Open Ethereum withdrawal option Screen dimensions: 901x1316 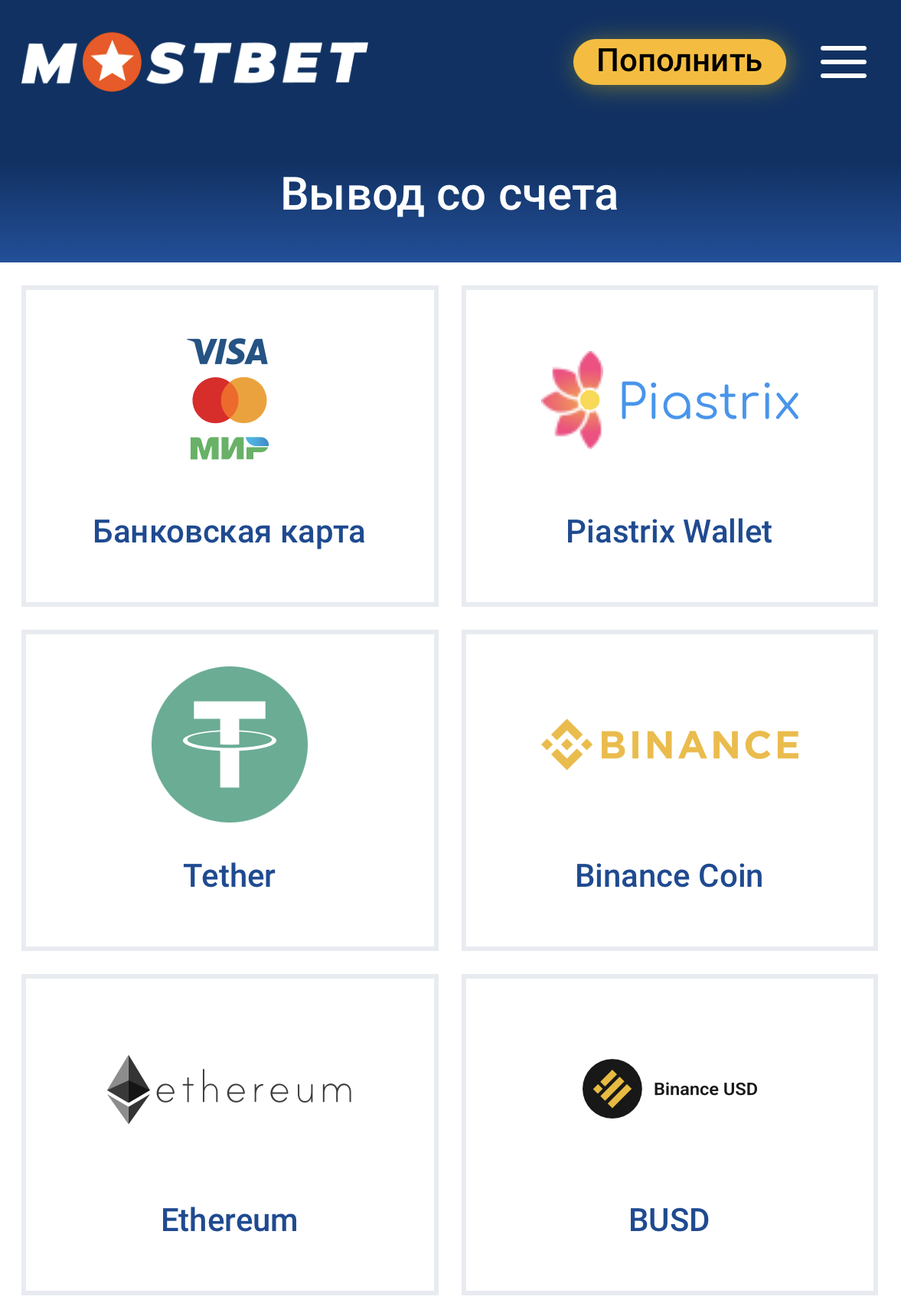click(x=230, y=1134)
